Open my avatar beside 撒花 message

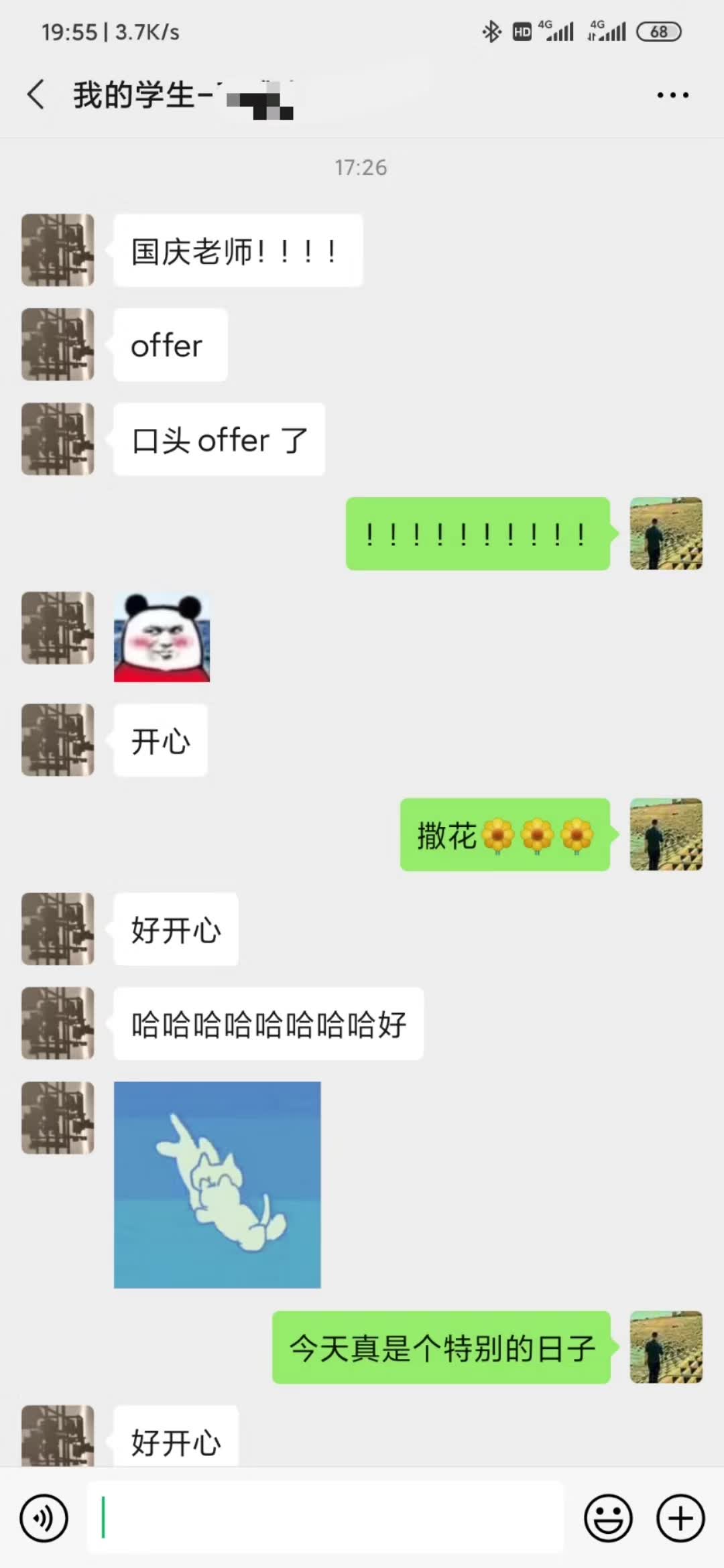pos(666,834)
